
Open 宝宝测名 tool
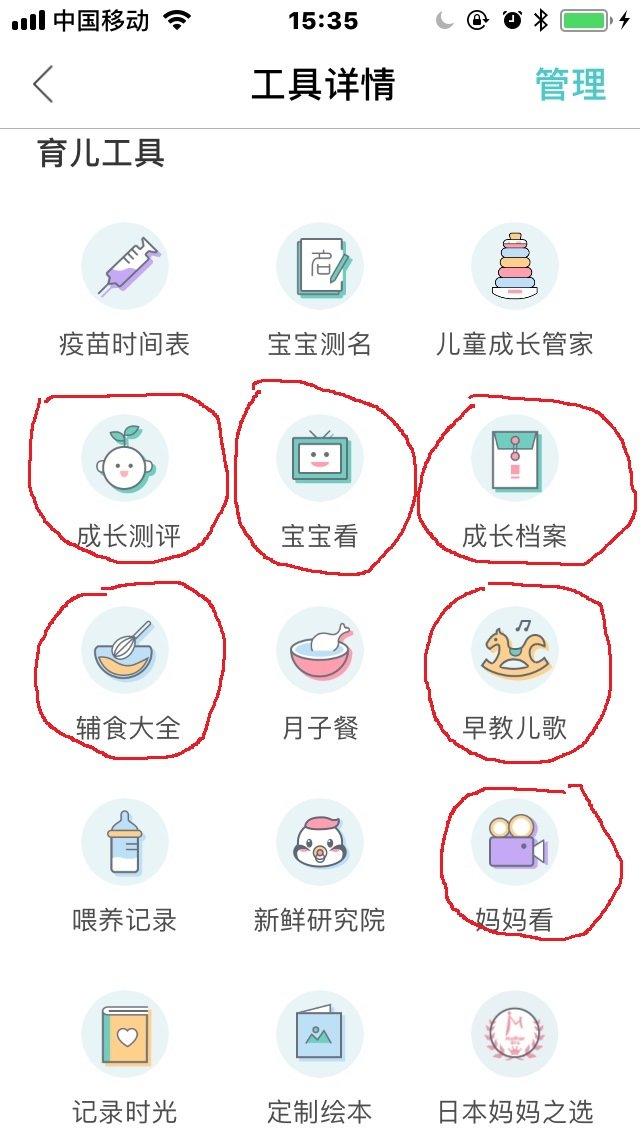(x=320, y=290)
